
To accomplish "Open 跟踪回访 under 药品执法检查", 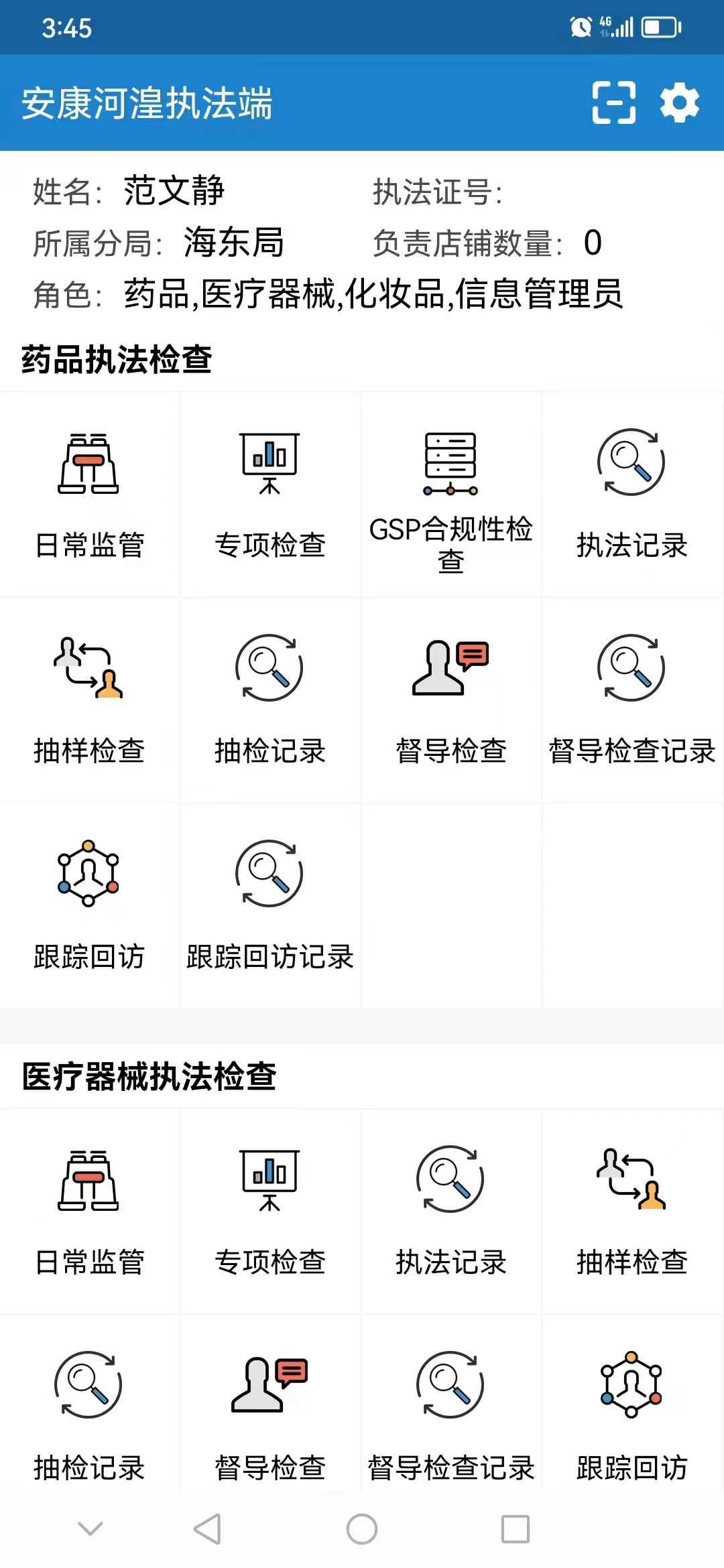I will 89,906.
